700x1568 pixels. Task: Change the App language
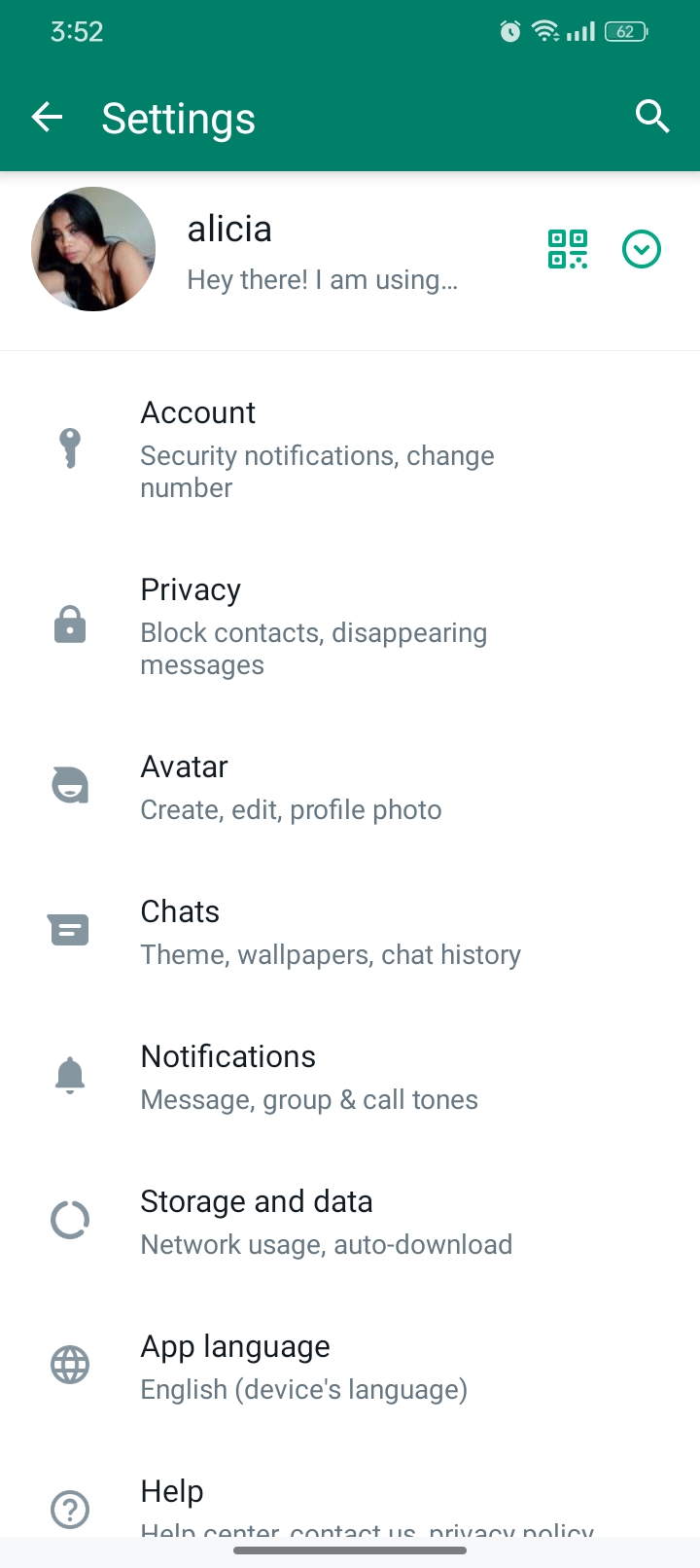350,1367
